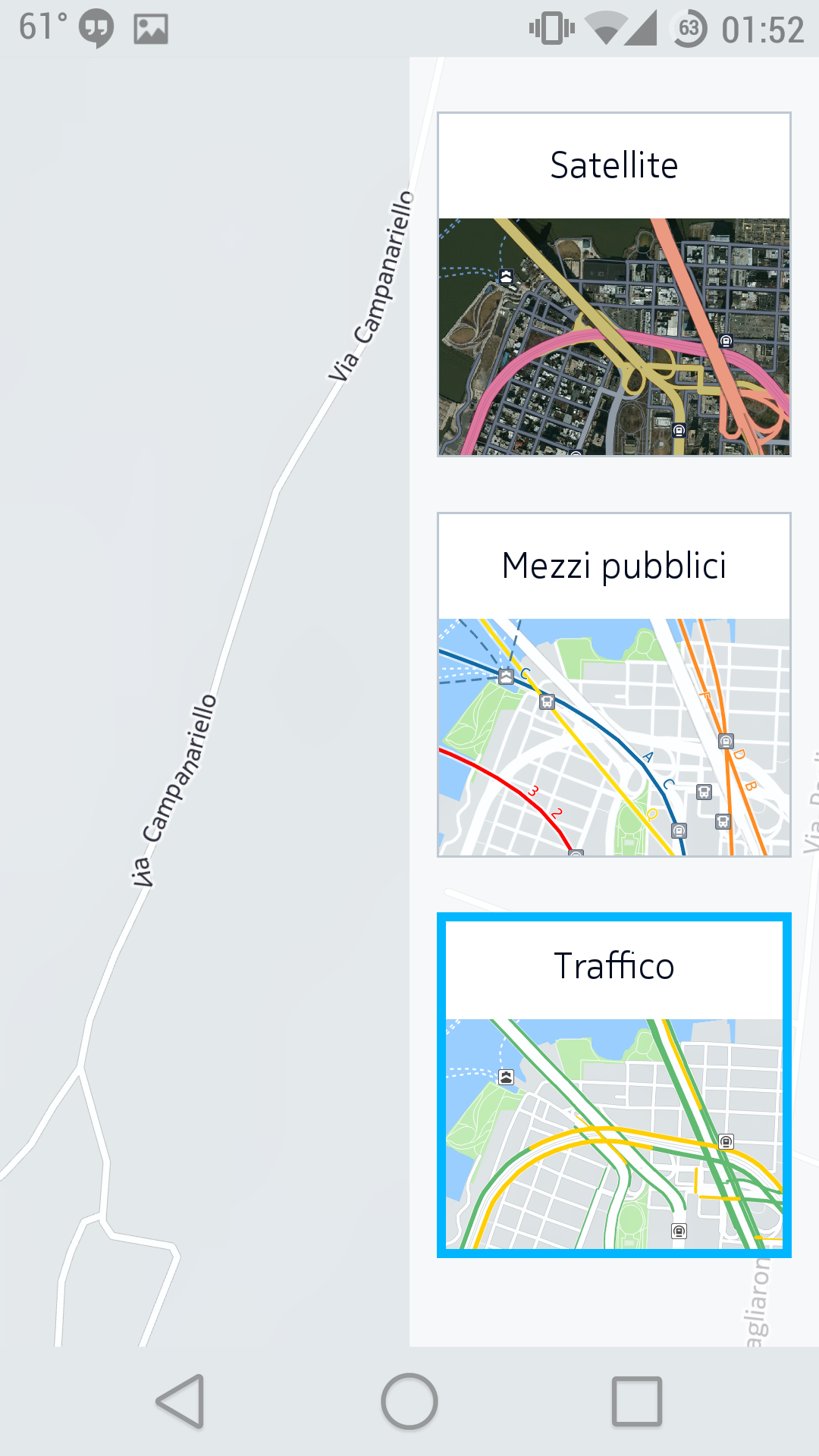Open the recent apps view
The height and width of the screenshot is (1456, 819).
[x=637, y=1401]
